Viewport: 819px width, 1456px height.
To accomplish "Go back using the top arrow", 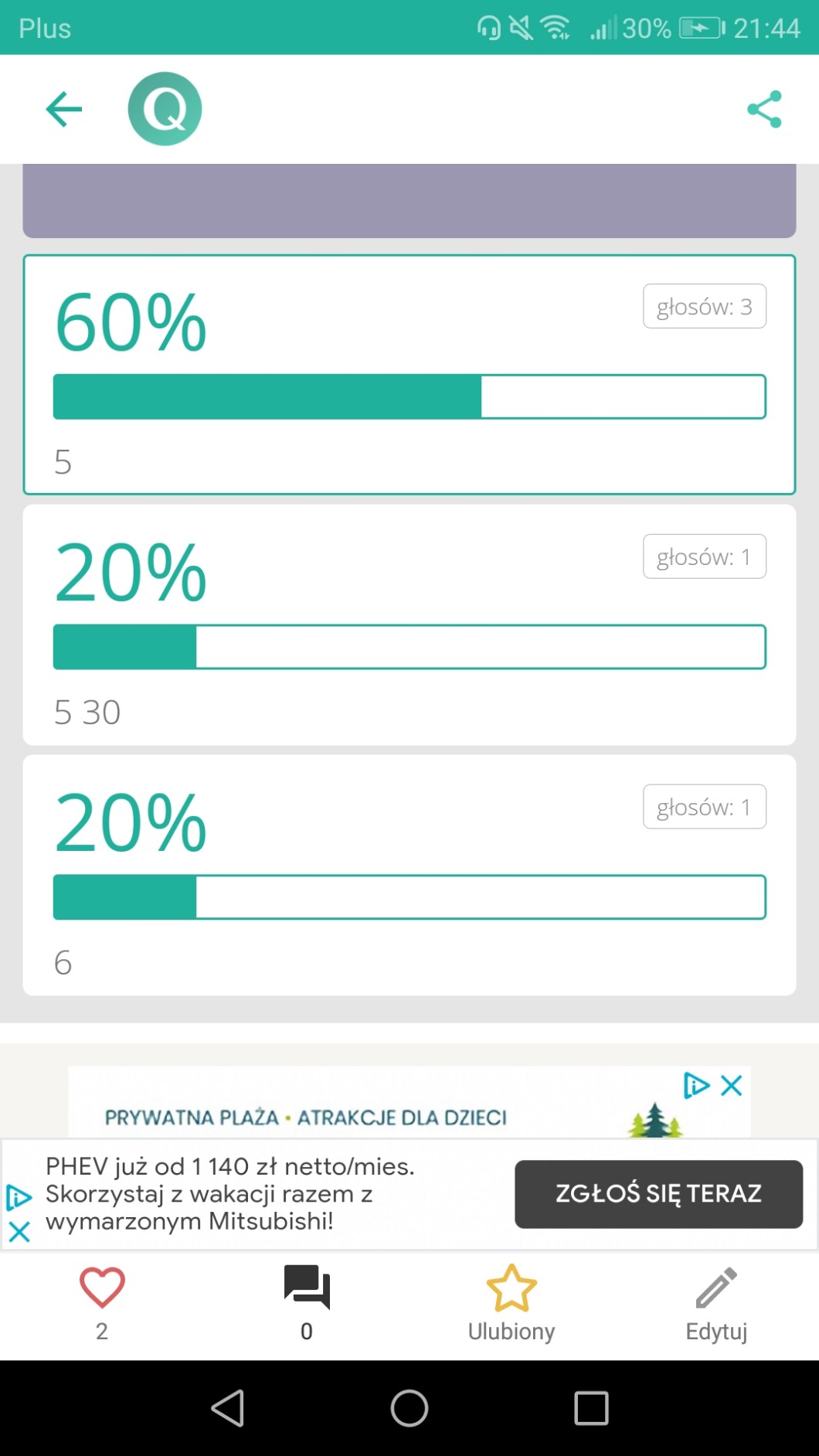I will coord(63,109).
